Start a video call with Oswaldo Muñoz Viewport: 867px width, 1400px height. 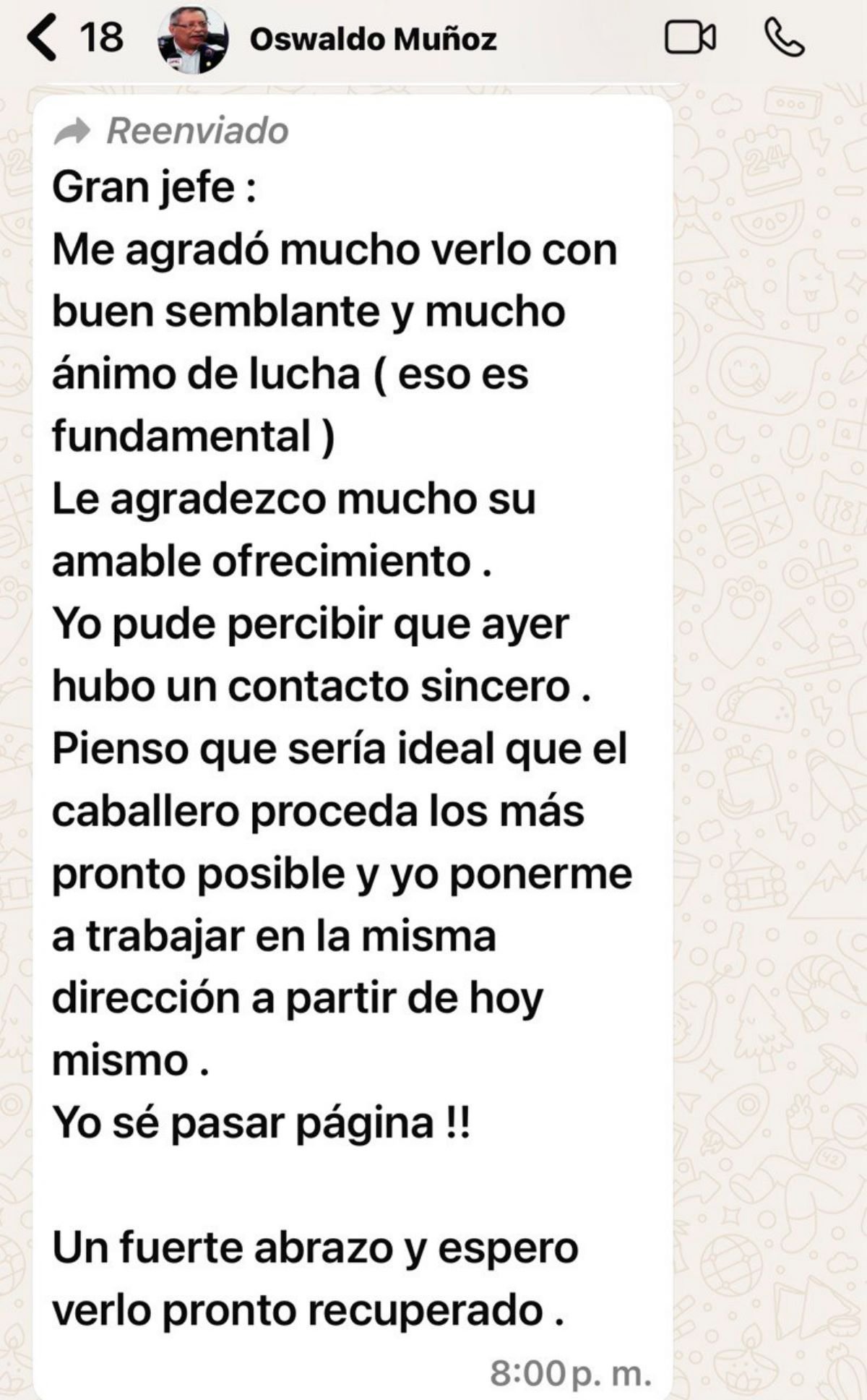[690, 38]
